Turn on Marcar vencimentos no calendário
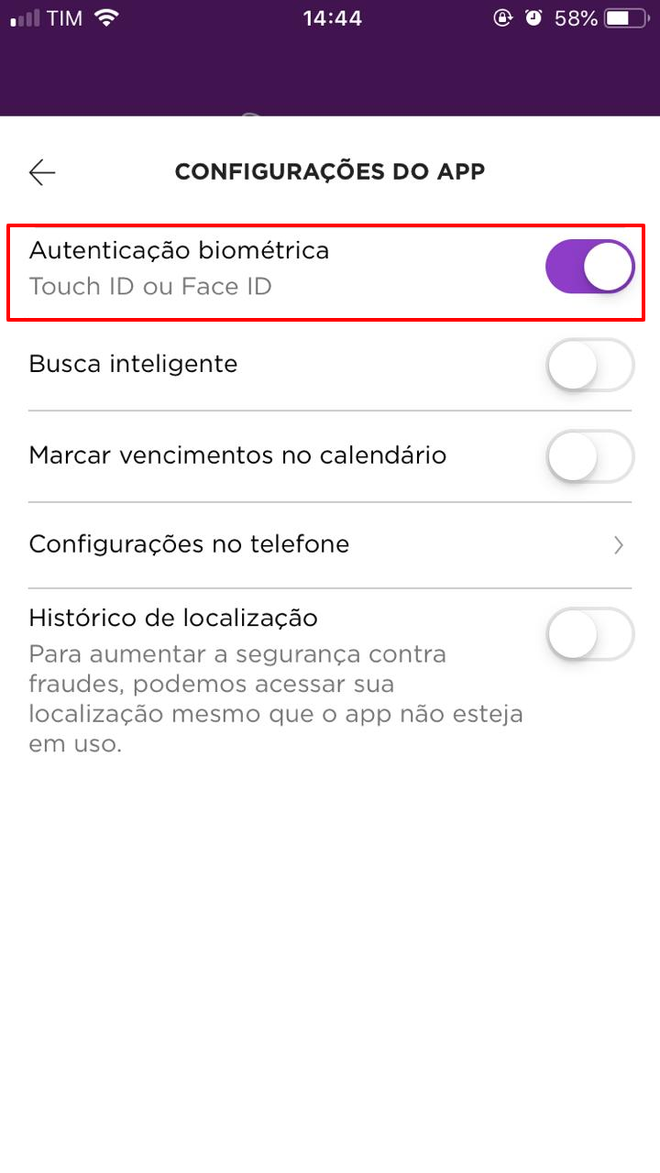 coord(590,456)
